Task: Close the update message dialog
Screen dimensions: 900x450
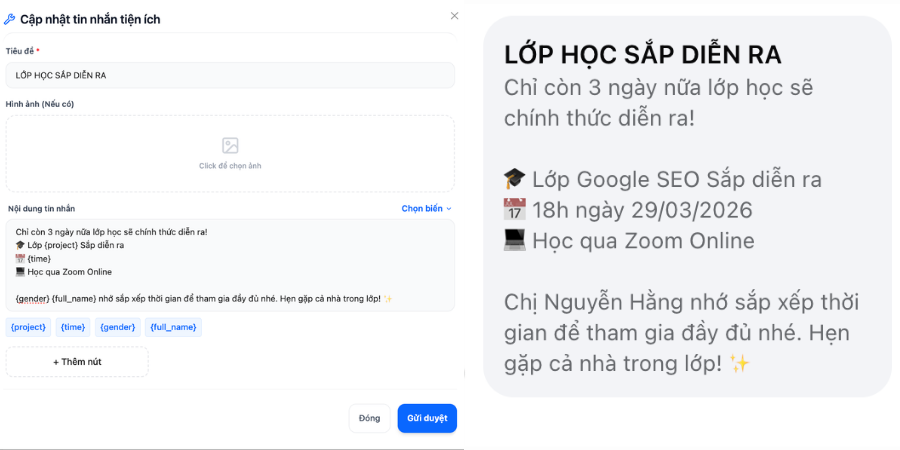Action: (x=454, y=16)
